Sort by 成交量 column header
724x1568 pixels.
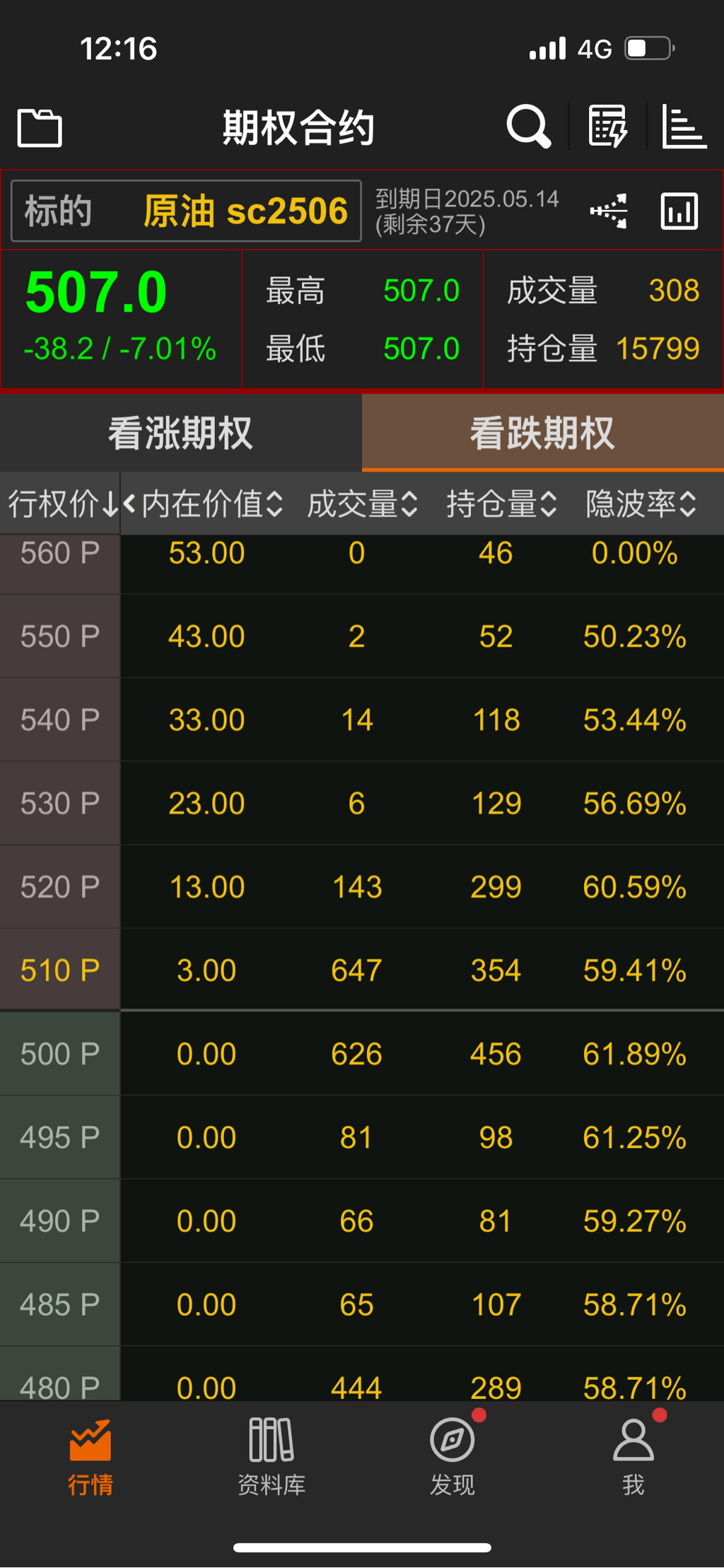tap(362, 504)
